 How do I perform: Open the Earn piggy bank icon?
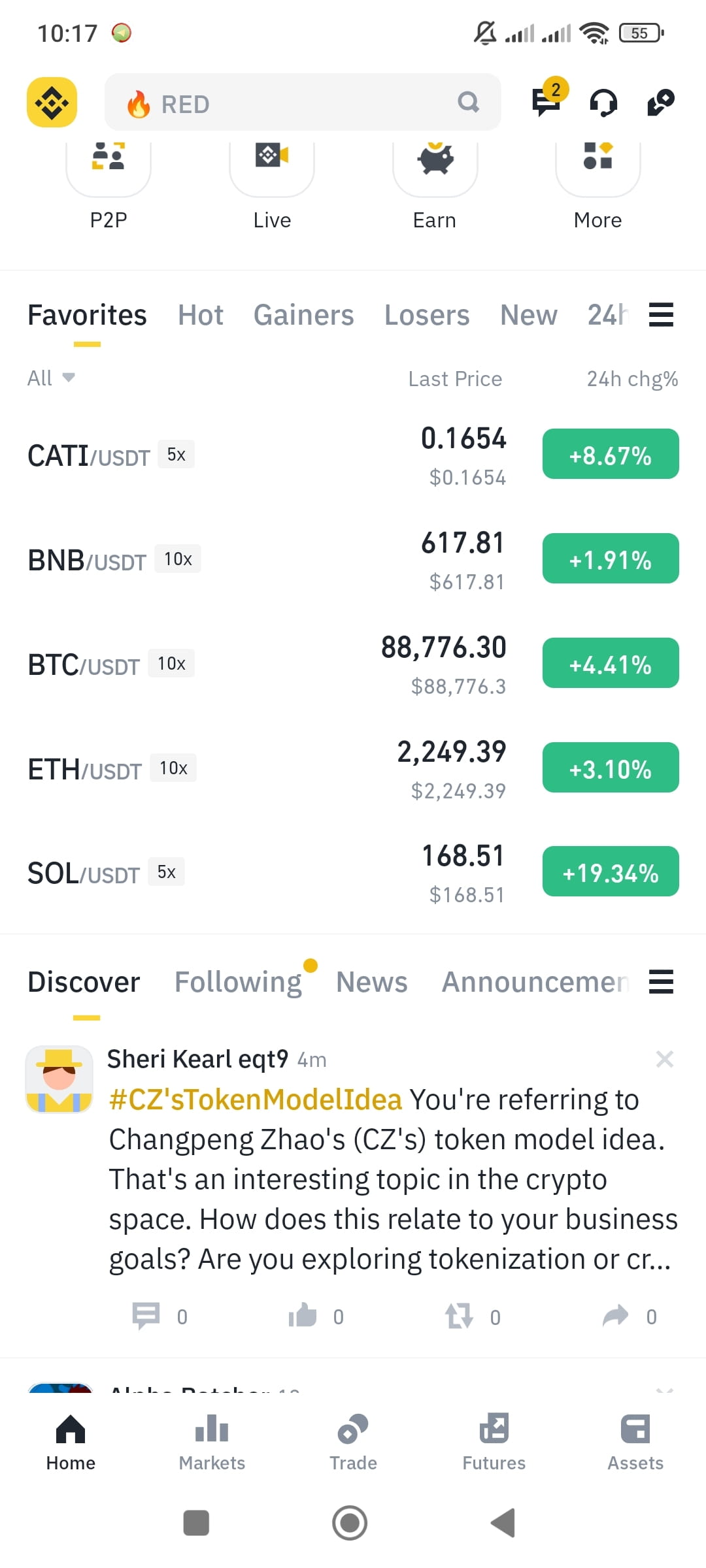435,159
